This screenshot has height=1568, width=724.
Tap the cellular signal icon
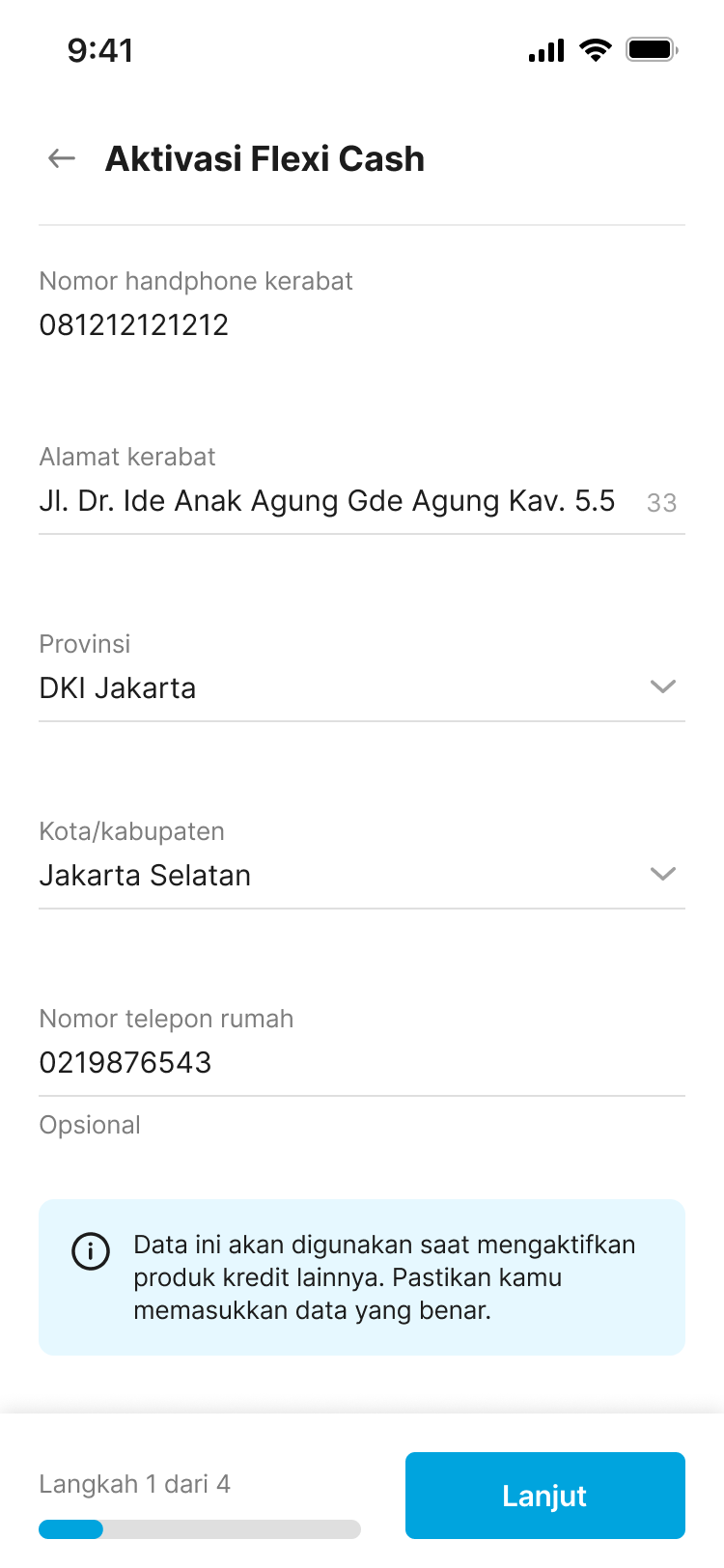545,50
